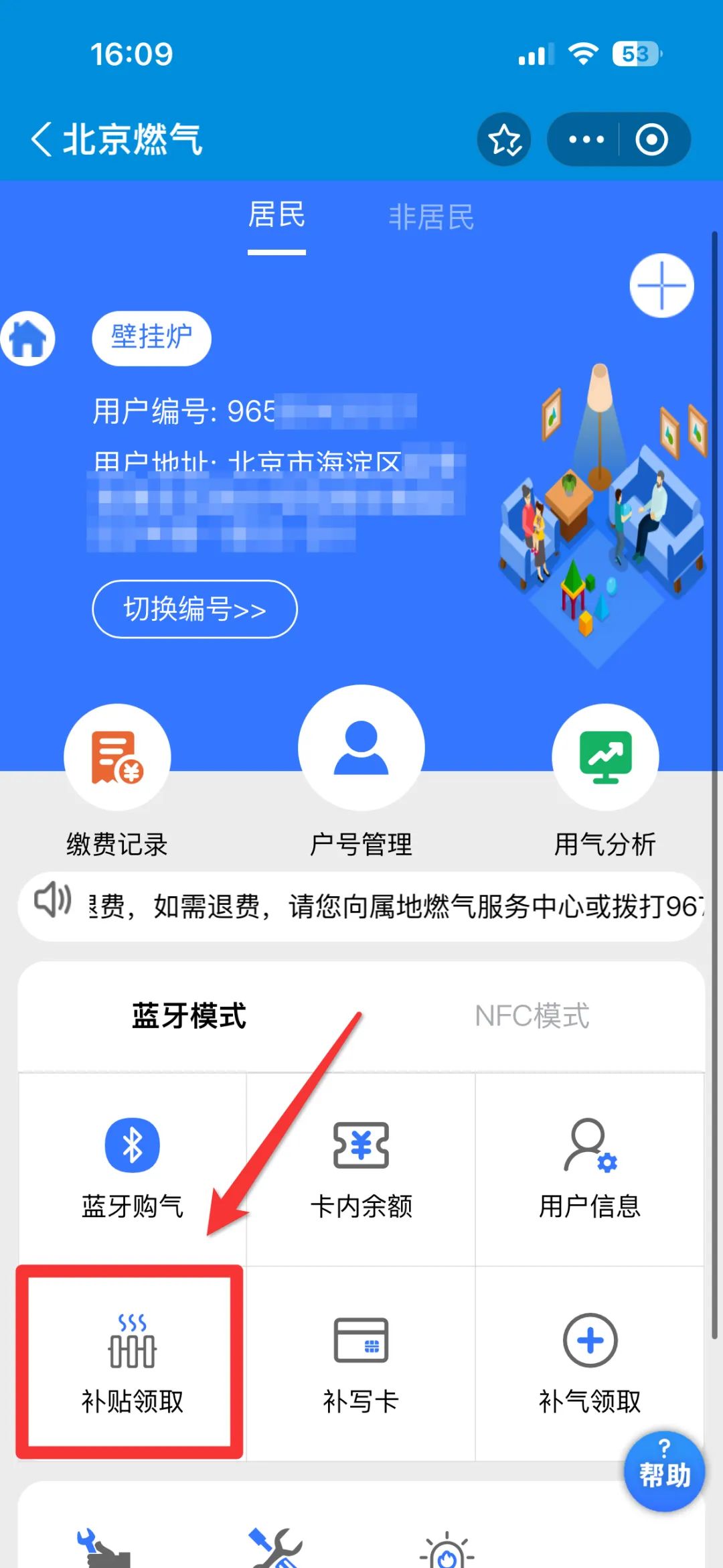This screenshot has height=1568, width=723.
Task: Tap the home icon button
Action: [x=27, y=339]
